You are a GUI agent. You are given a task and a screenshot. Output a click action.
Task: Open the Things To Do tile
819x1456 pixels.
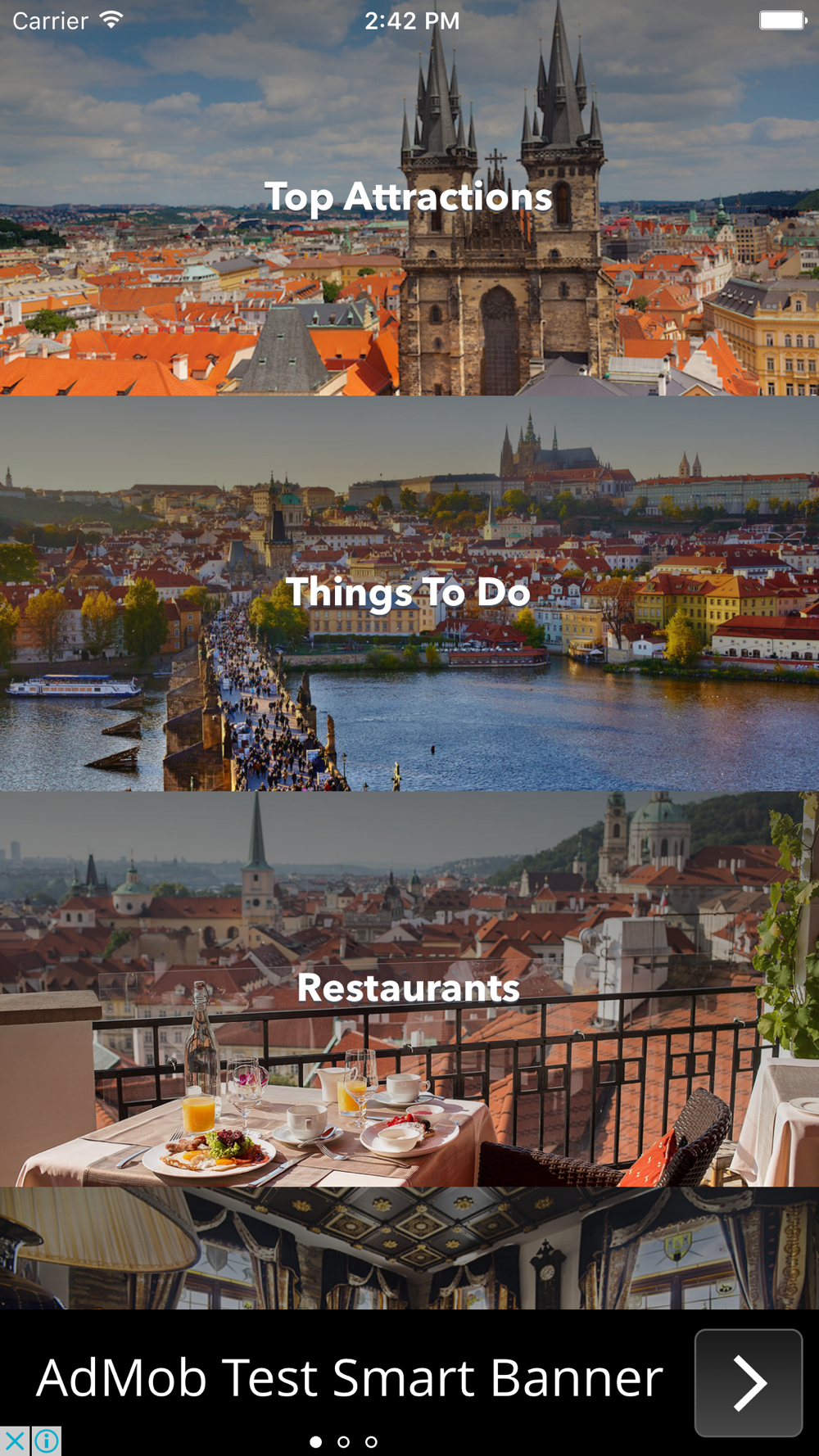tap(409, 593)
